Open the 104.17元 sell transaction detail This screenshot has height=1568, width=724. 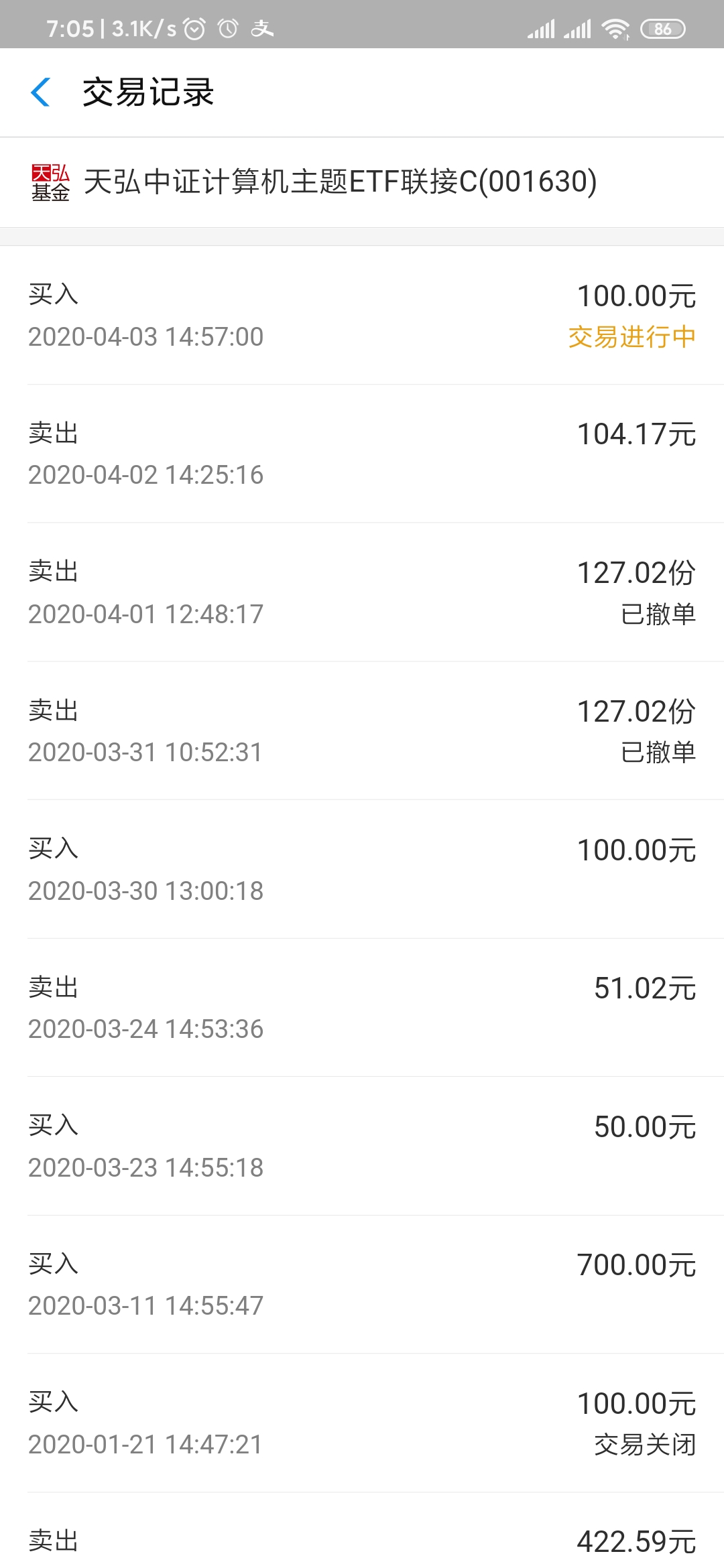click(x=362, y=452)
